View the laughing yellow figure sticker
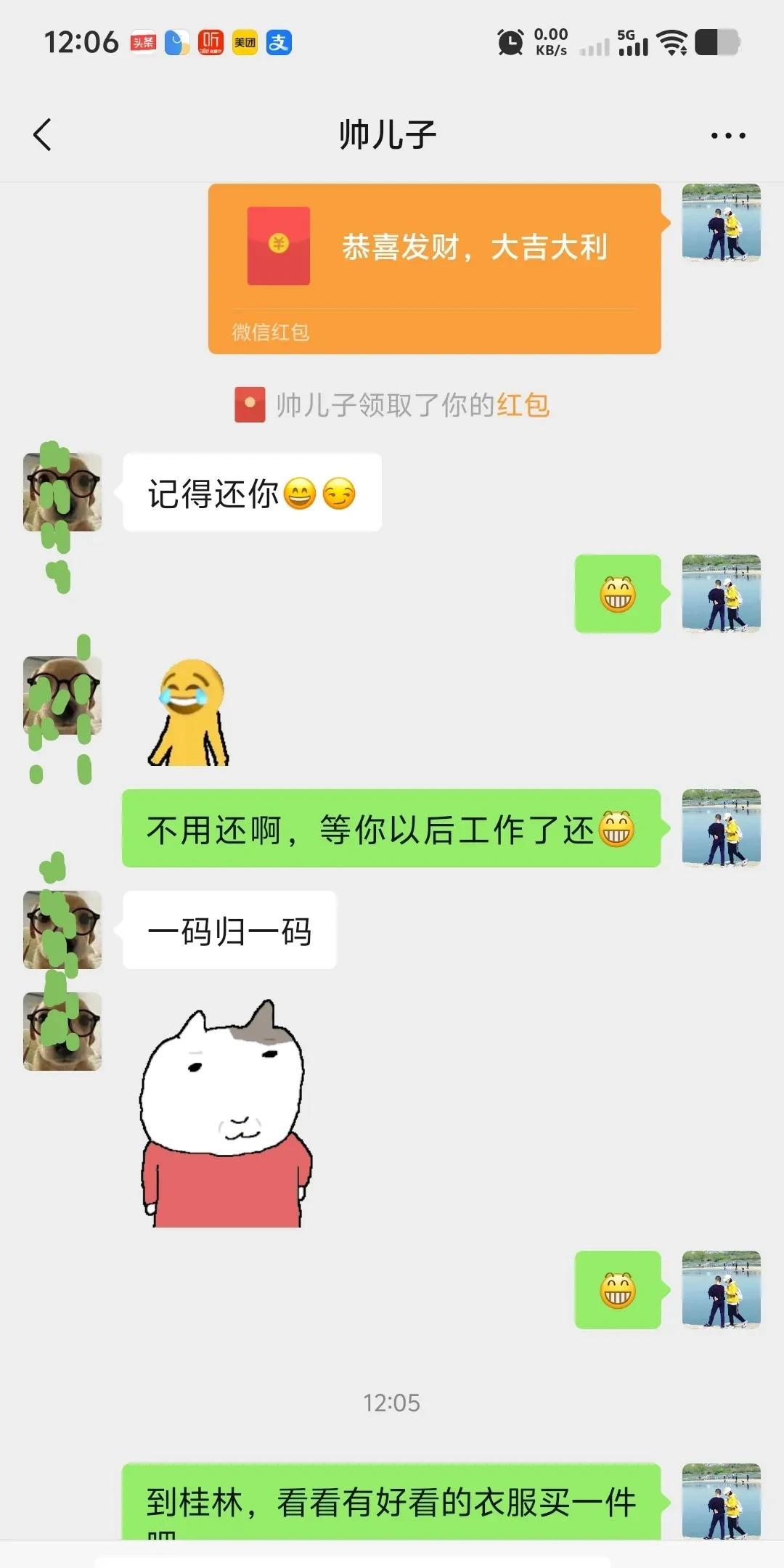This screenshot has height=1568, width=784. coord(190,713)
